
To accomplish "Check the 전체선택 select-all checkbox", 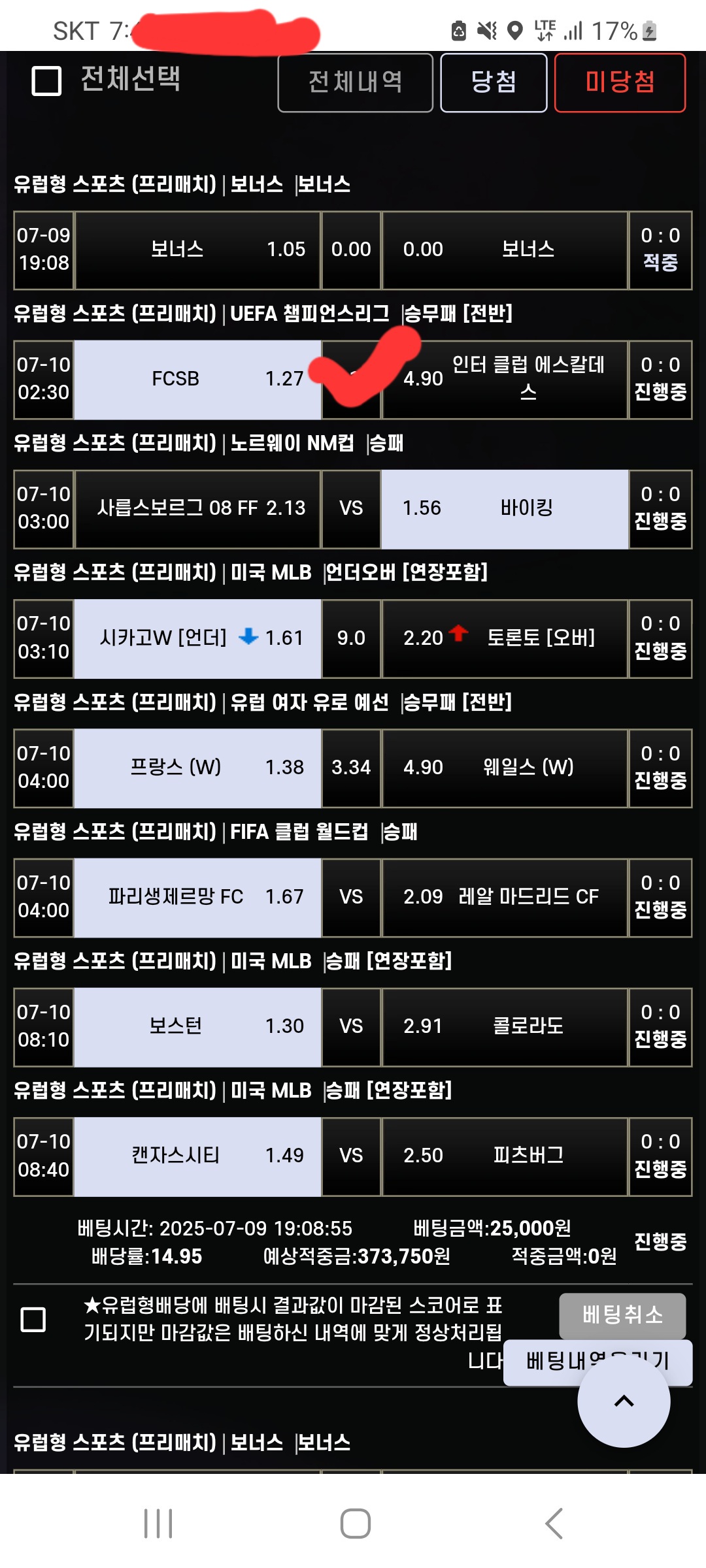I will 46,81.
